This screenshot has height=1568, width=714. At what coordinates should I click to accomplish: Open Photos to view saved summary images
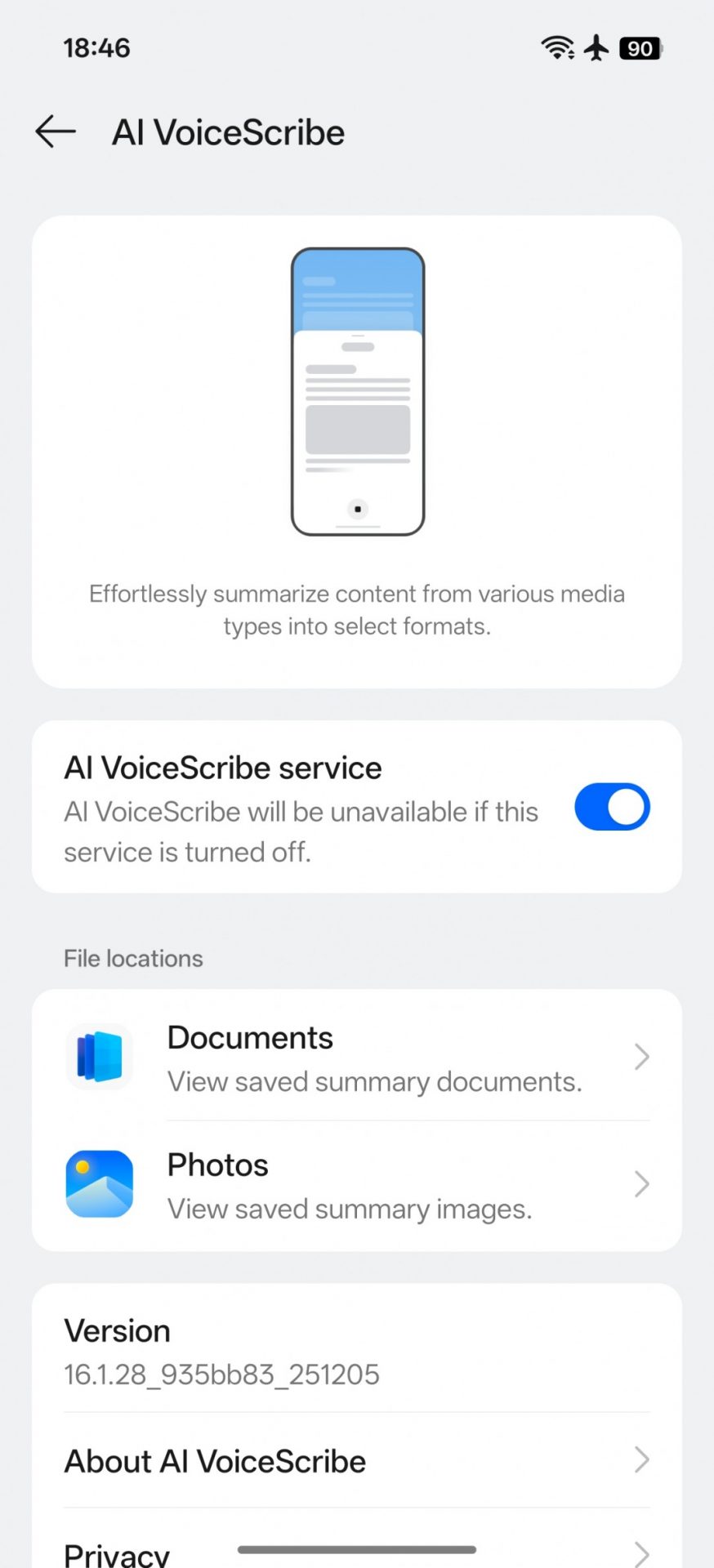357,1185
